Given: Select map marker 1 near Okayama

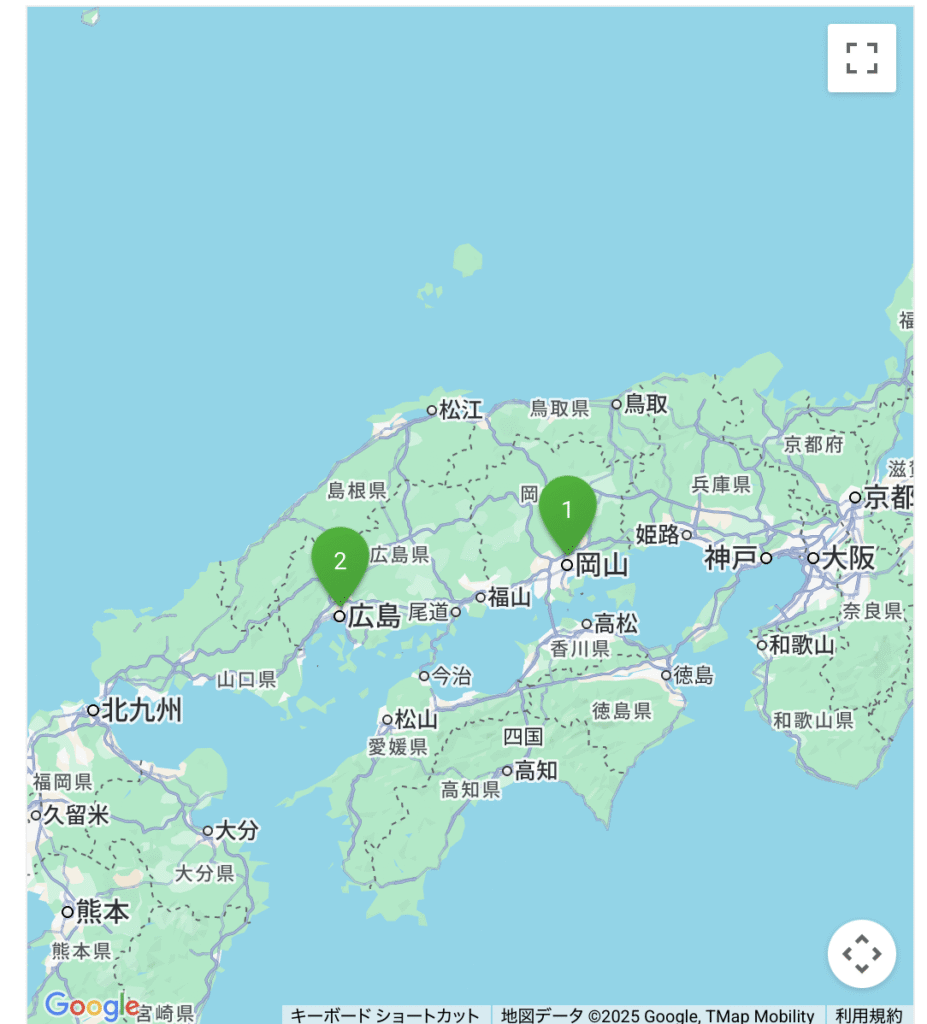Looking at the screenshot, I should [x=567, y=510].
